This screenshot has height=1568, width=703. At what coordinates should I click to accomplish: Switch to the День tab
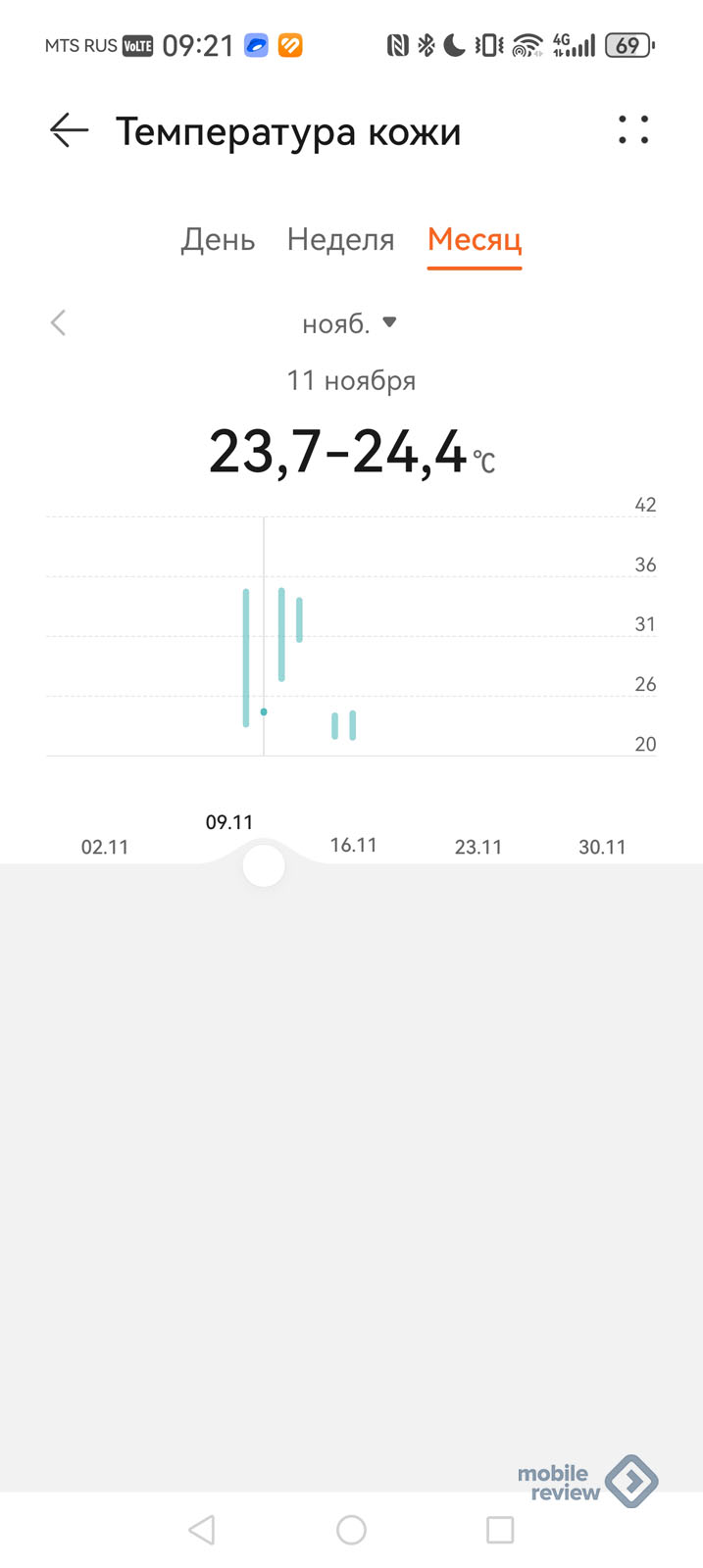218,240
